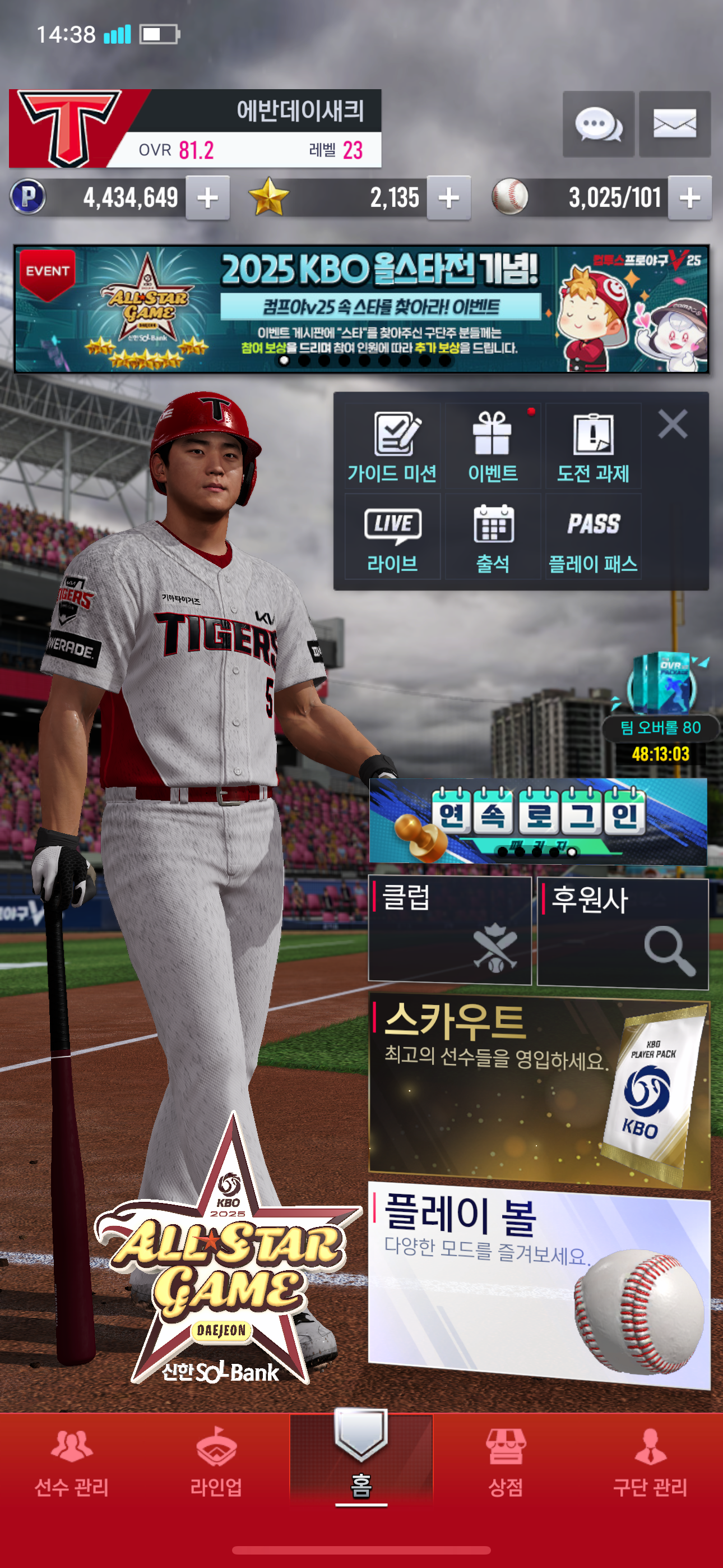The height and width of the screenshot is (1568, 723).
Task: Tap 플레이 볼 to choose a mode
Action: pyautogui.click(x=539, y=1284)
